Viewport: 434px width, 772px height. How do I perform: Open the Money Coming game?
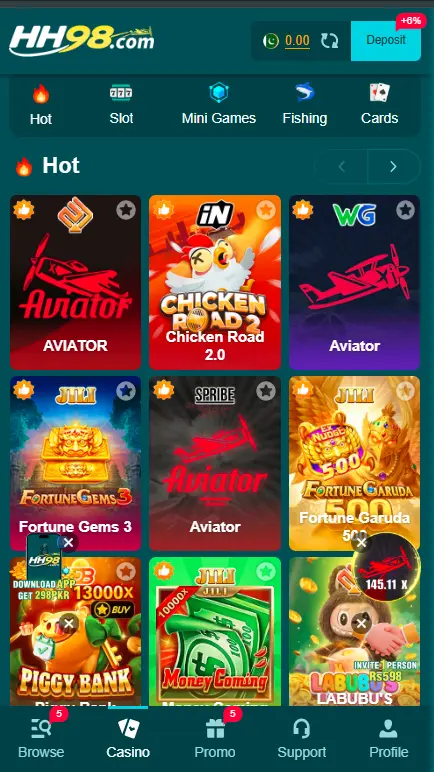(x=215, y=631)
